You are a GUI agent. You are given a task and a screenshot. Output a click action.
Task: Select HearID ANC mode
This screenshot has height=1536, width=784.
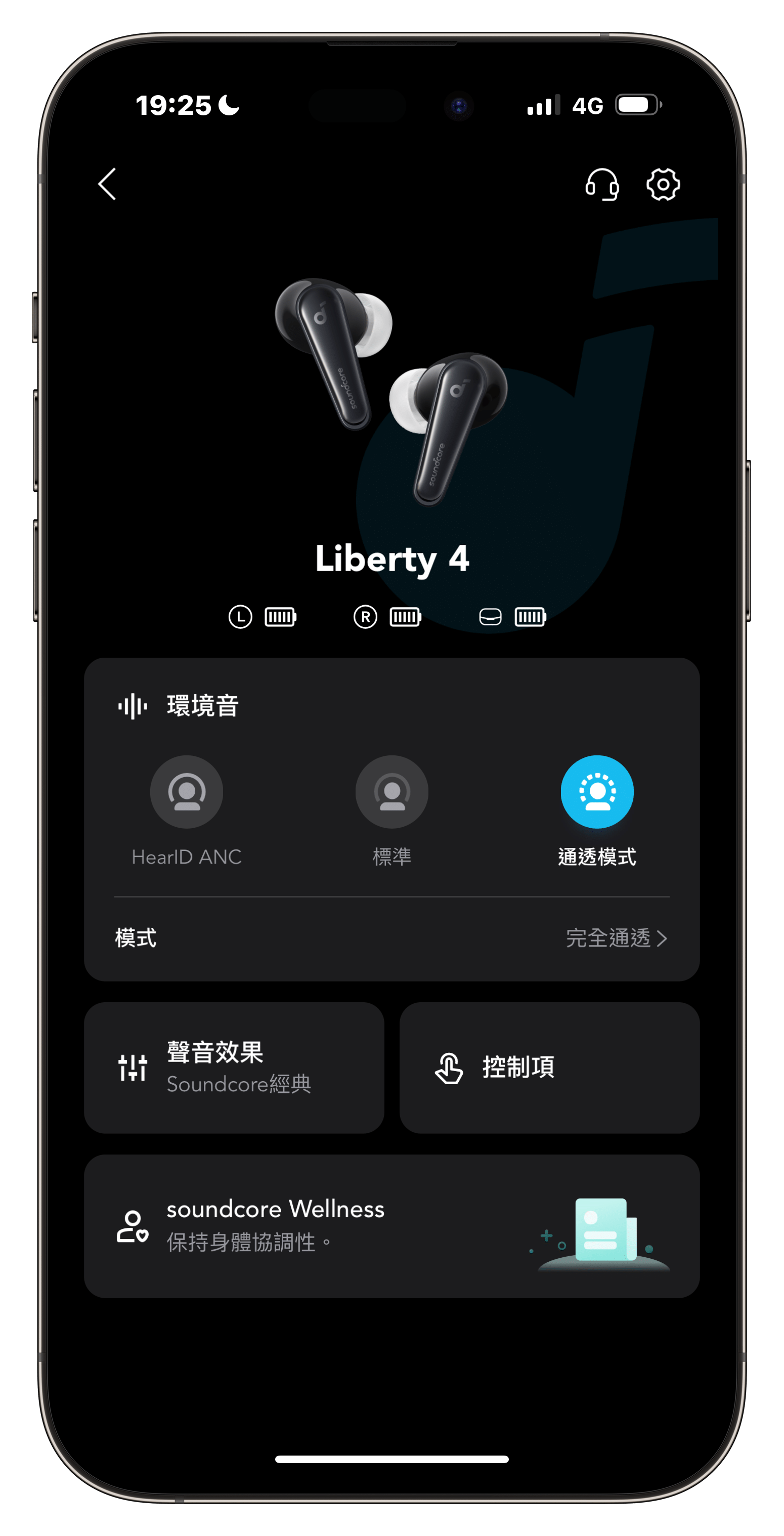tap(187, 792)
